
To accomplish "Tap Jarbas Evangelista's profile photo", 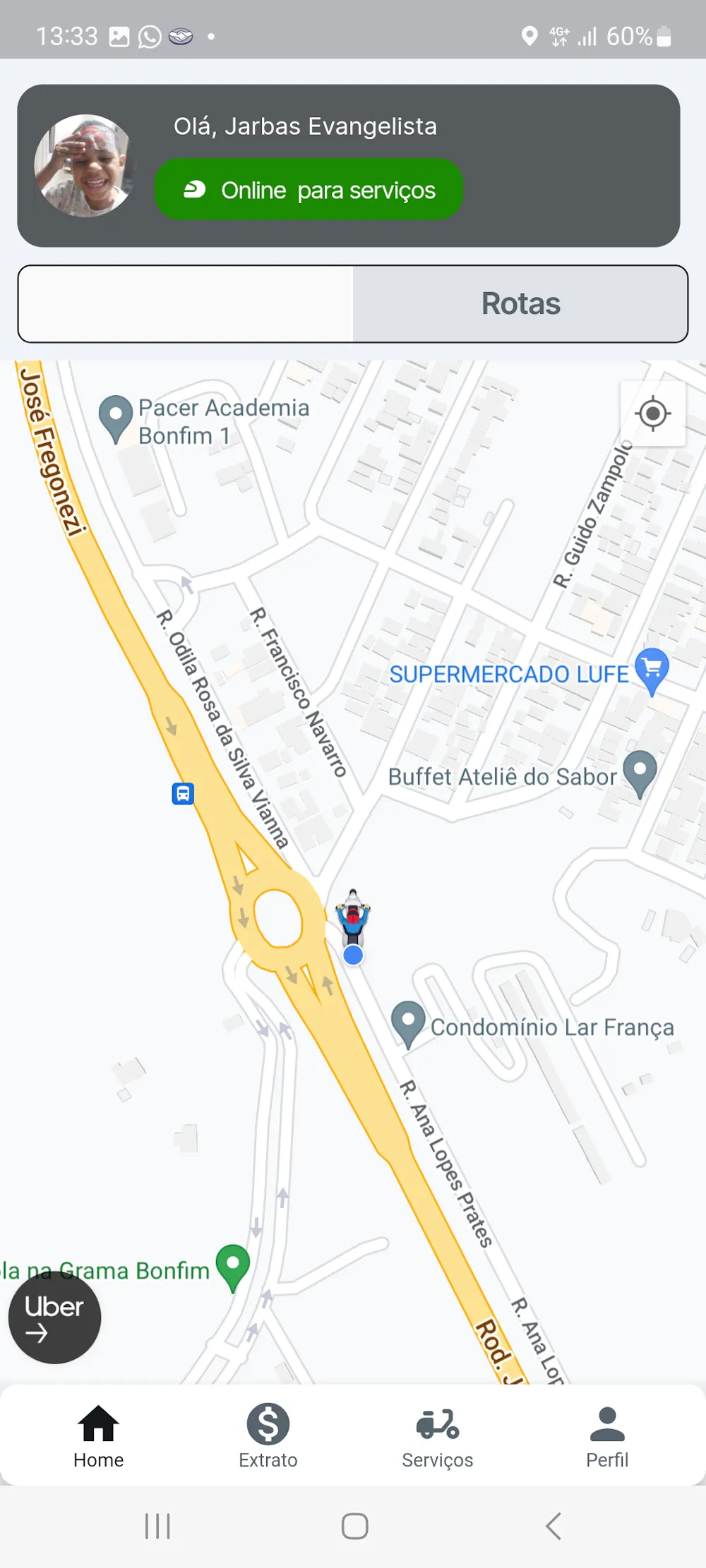I will pos(85,166).
